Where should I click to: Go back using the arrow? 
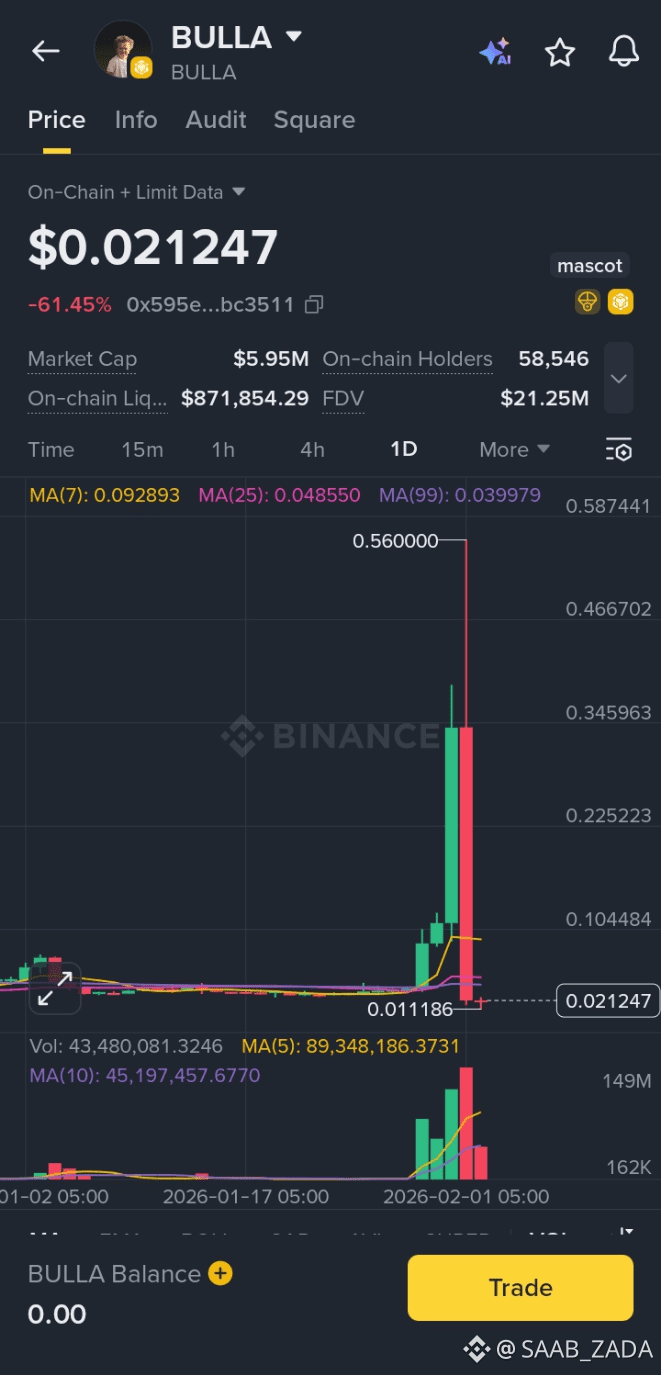[46, 51]
